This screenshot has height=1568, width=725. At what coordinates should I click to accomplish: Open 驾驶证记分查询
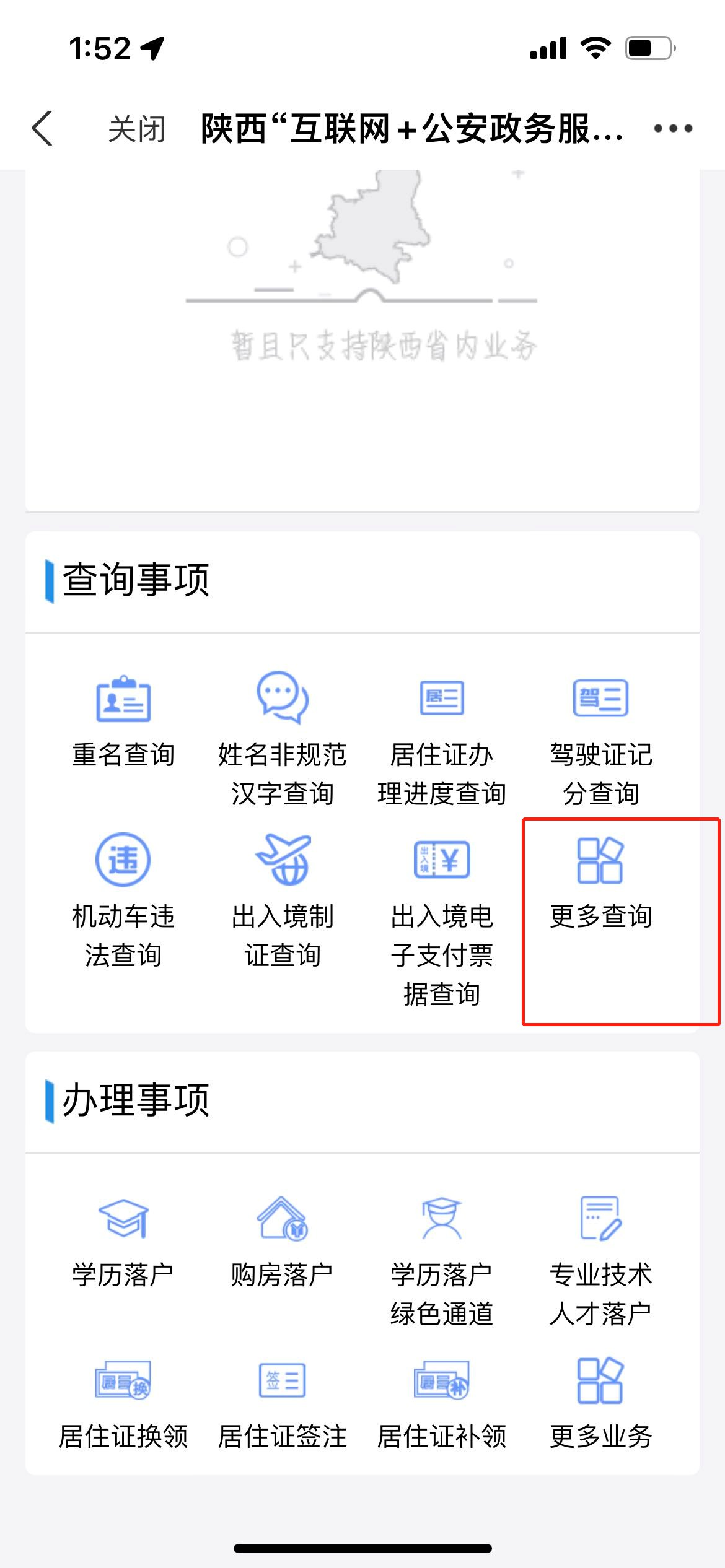click(x=600, y=737)
